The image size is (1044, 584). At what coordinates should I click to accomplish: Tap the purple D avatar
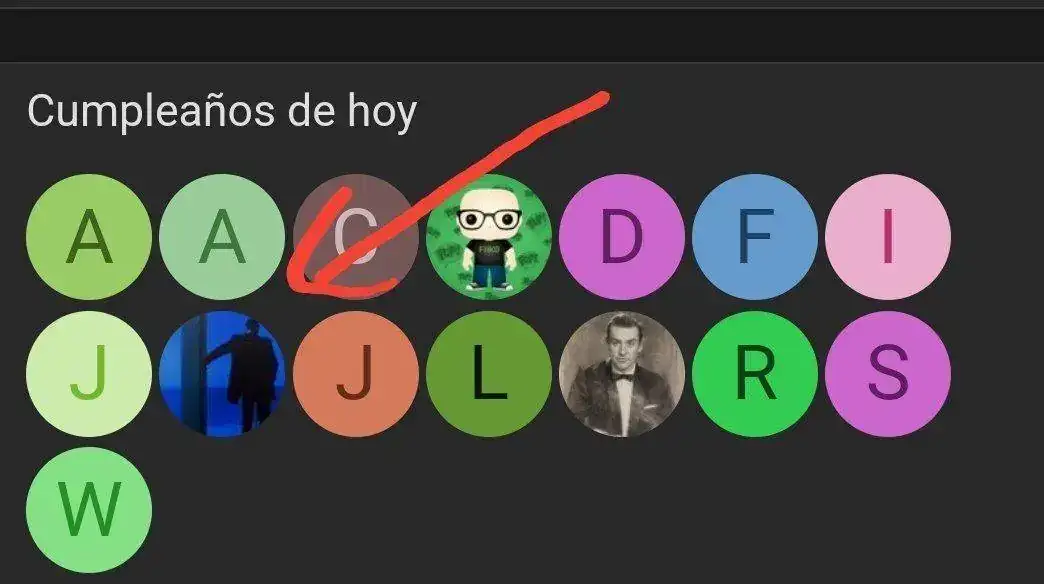622,237
